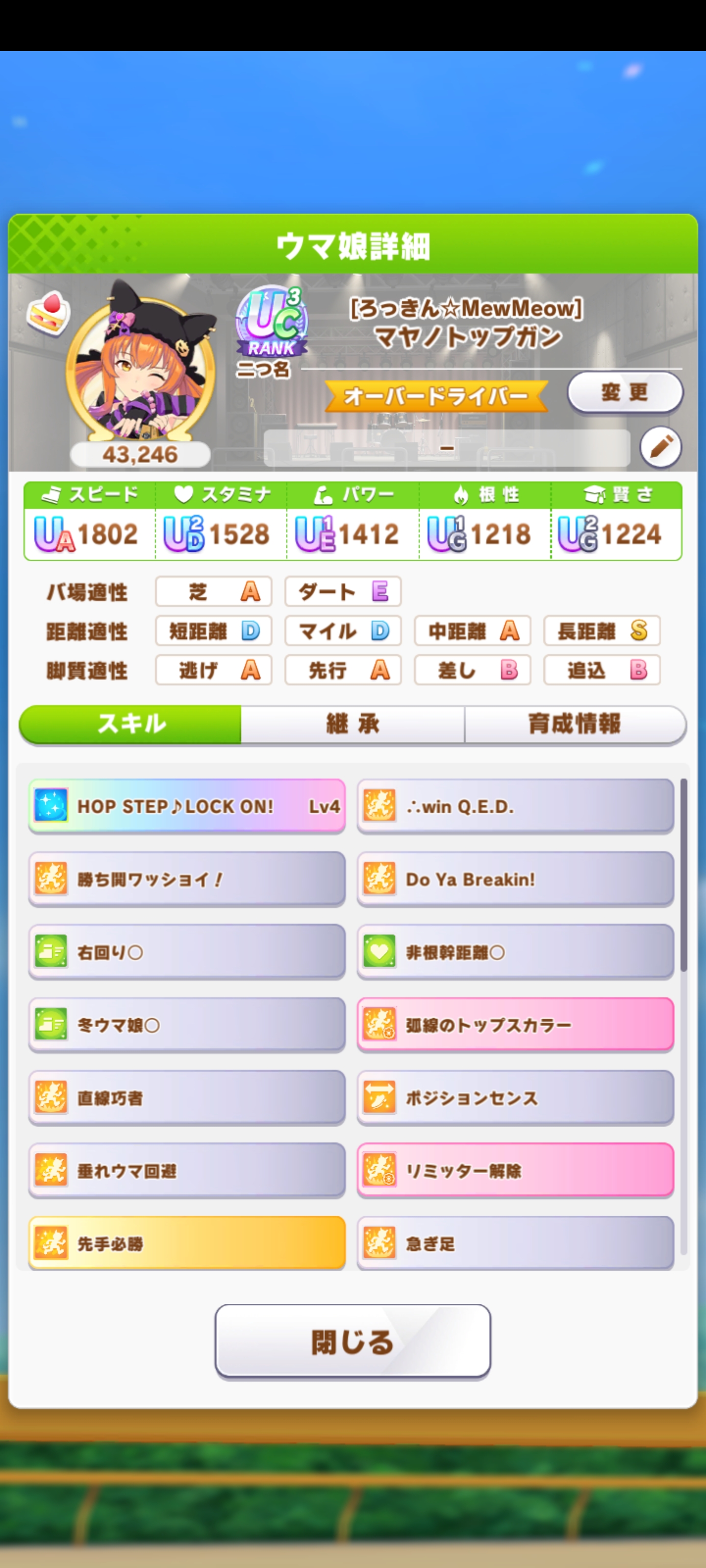Open the 右回り○ skill
The height and width of the screenshot is (1568, 706).
click(186, 952)
